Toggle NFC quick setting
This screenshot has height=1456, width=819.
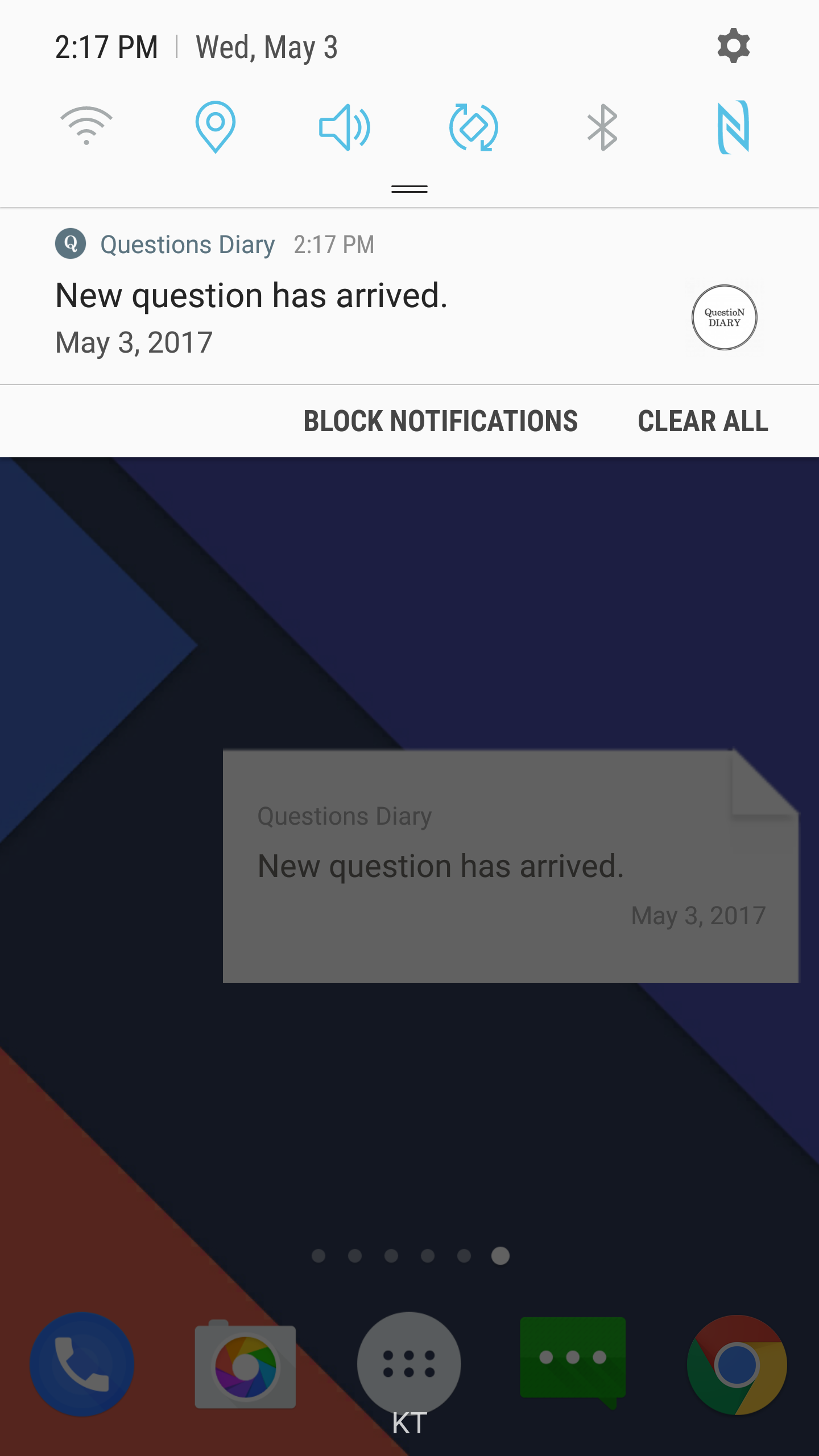coord(733,127)
